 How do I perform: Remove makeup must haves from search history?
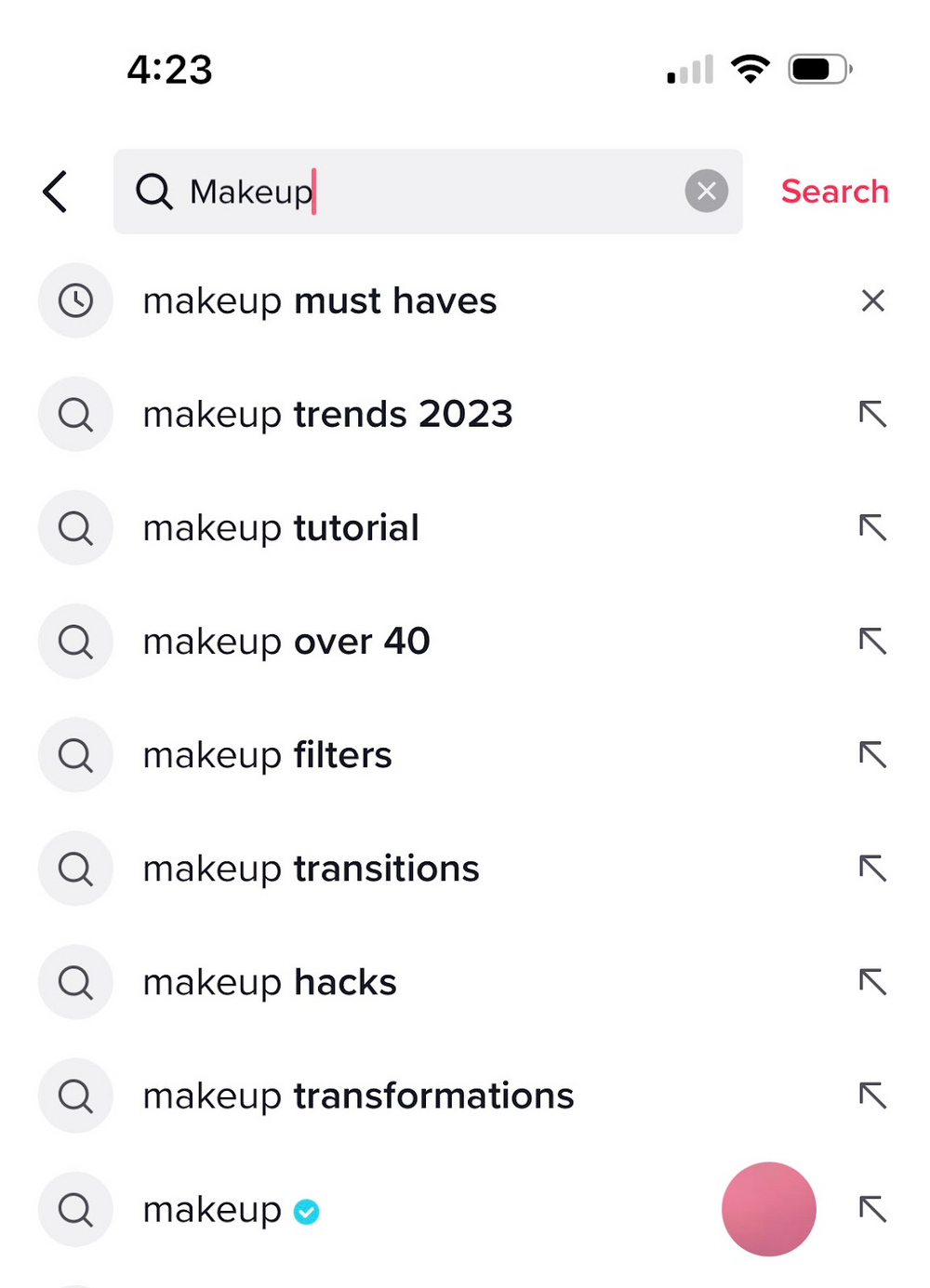(872, 300)
